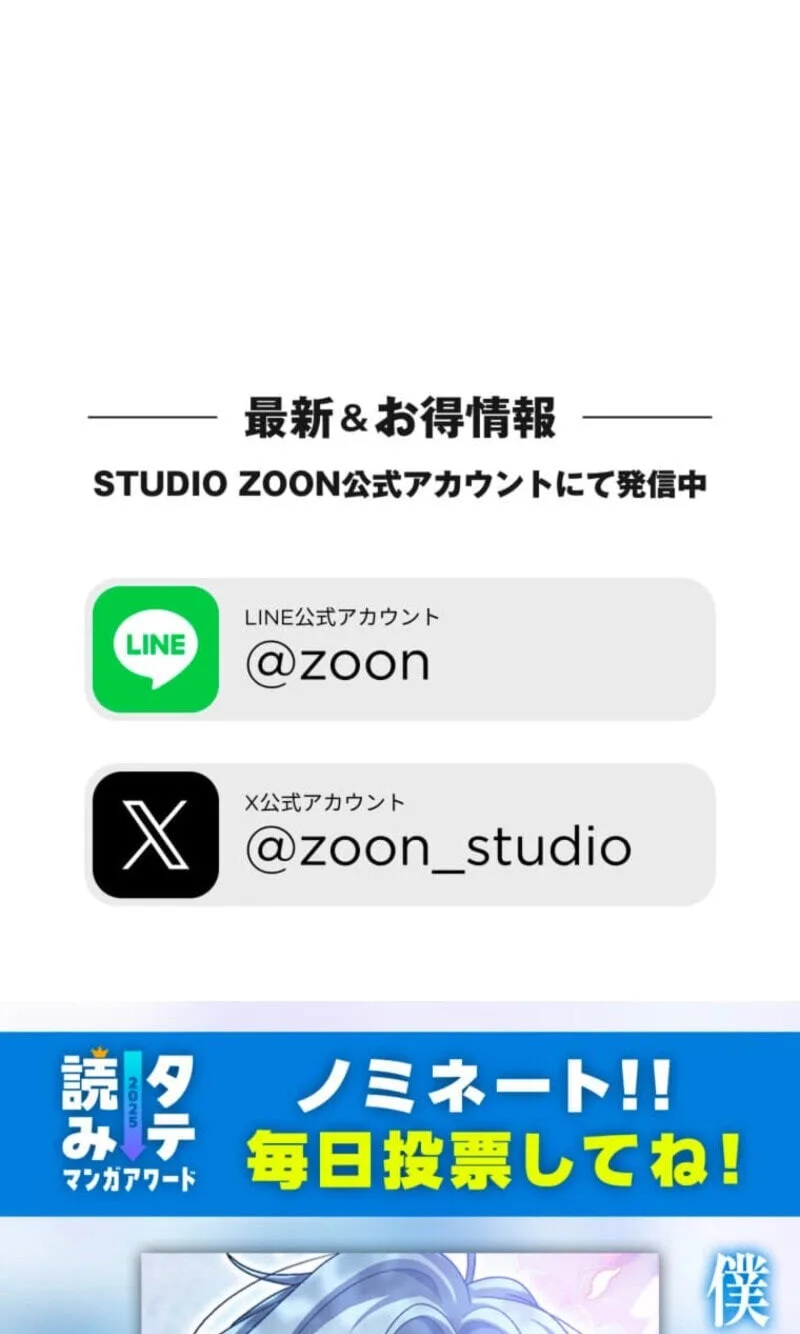The width and height of the screenshot is (800, 1334).
Task: Open the LINE official account @zoon card
Action: [400, 649]
